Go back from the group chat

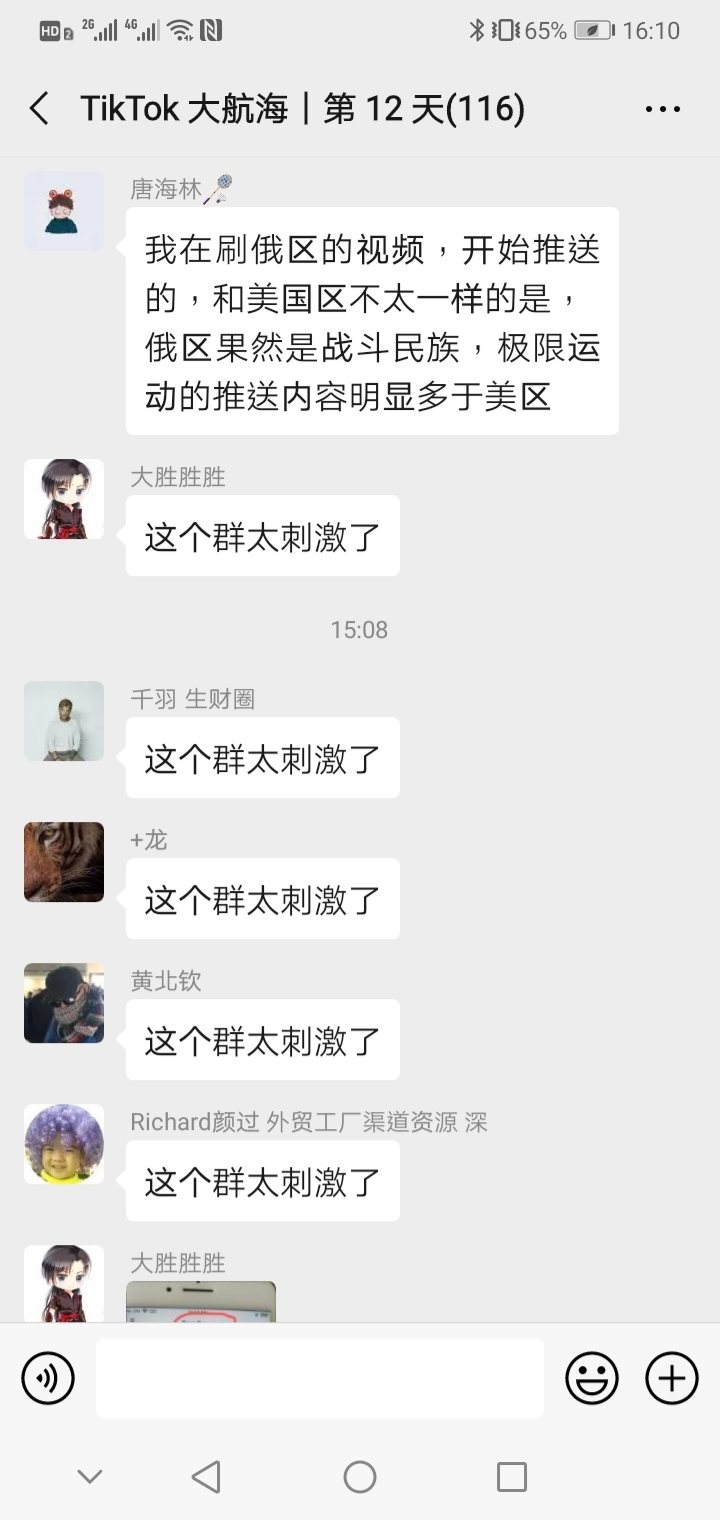(x=40, y=109)
